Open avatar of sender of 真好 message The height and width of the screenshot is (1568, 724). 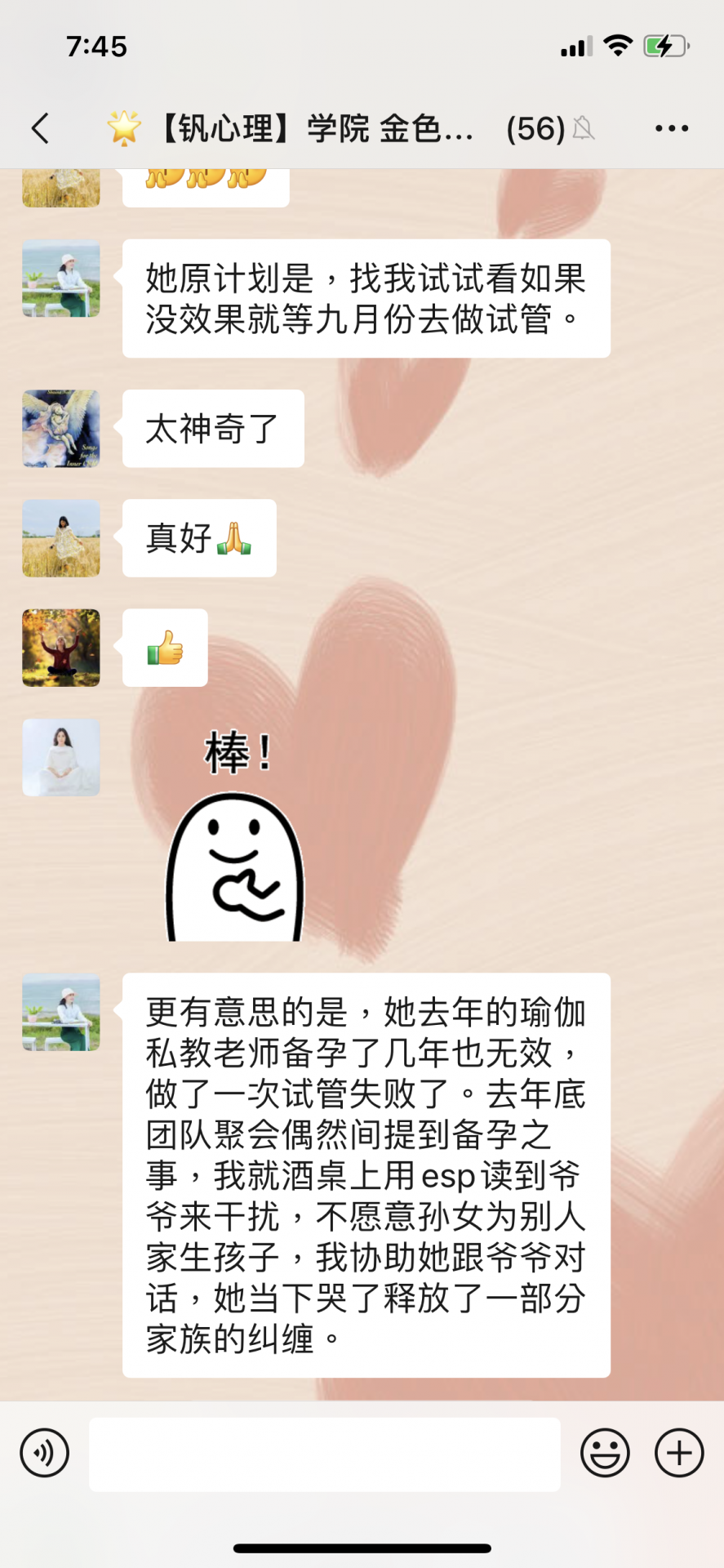point(61,538)
